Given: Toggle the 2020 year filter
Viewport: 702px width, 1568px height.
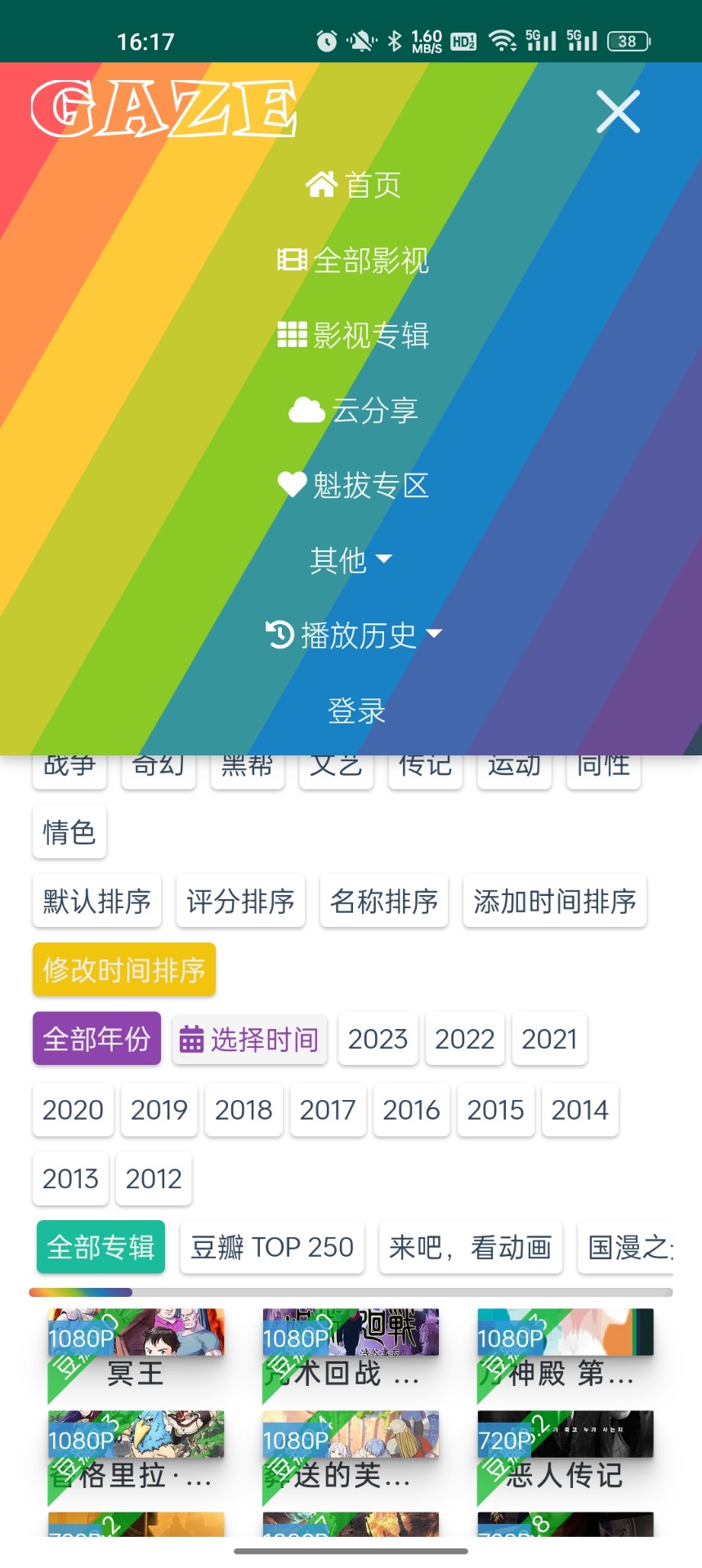Looking at the screenshot, I should point(72,1109).
